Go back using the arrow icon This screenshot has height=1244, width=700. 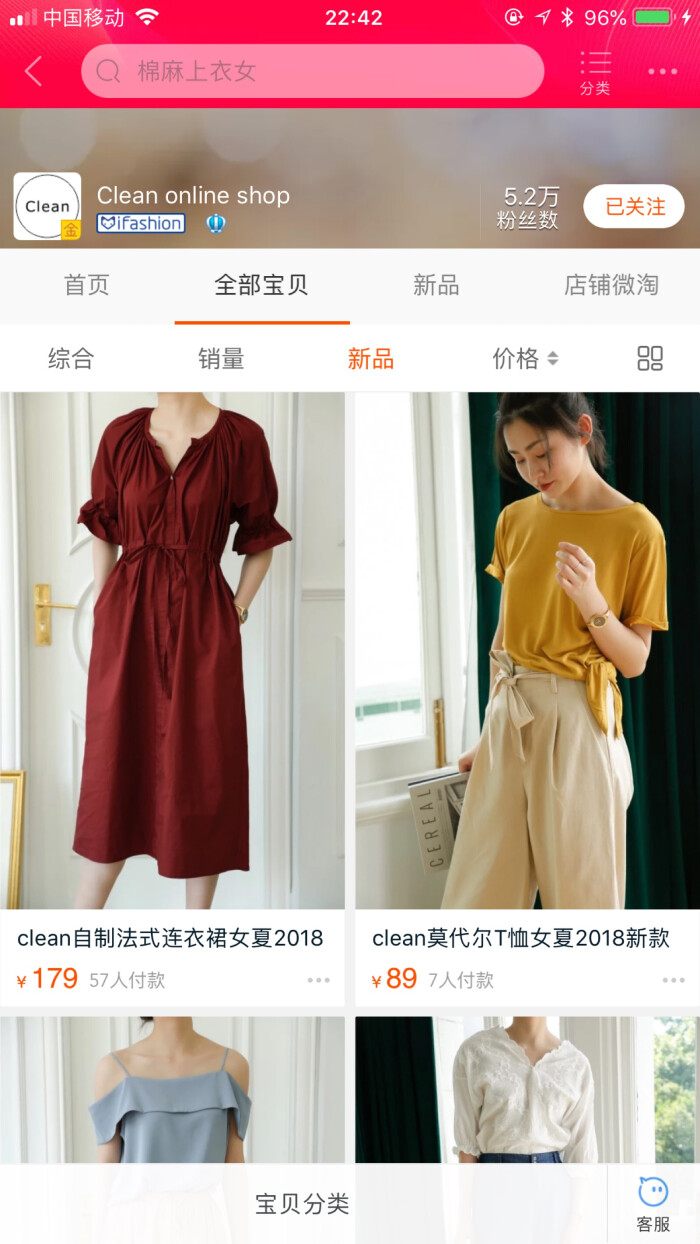tap(34, 71)
